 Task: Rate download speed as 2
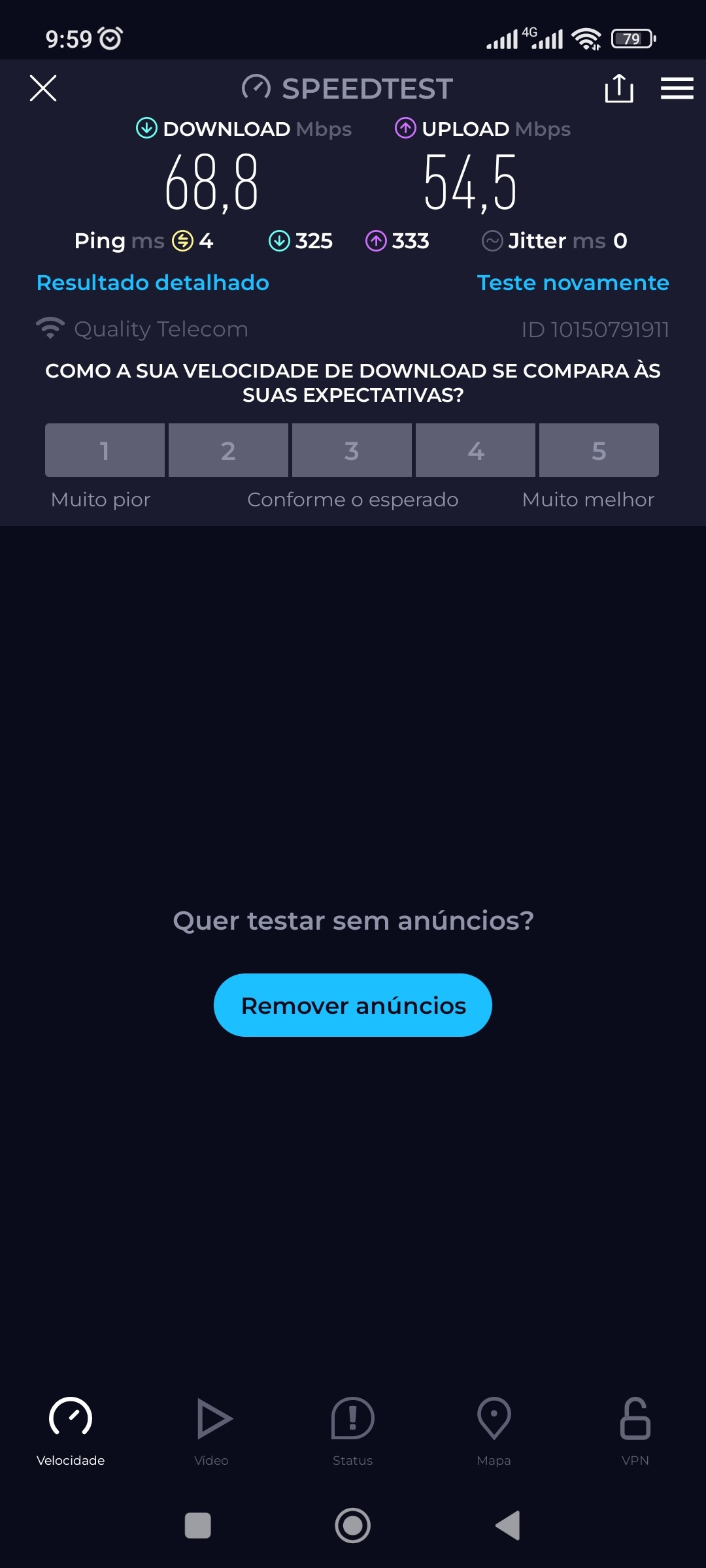coord(228,450)
